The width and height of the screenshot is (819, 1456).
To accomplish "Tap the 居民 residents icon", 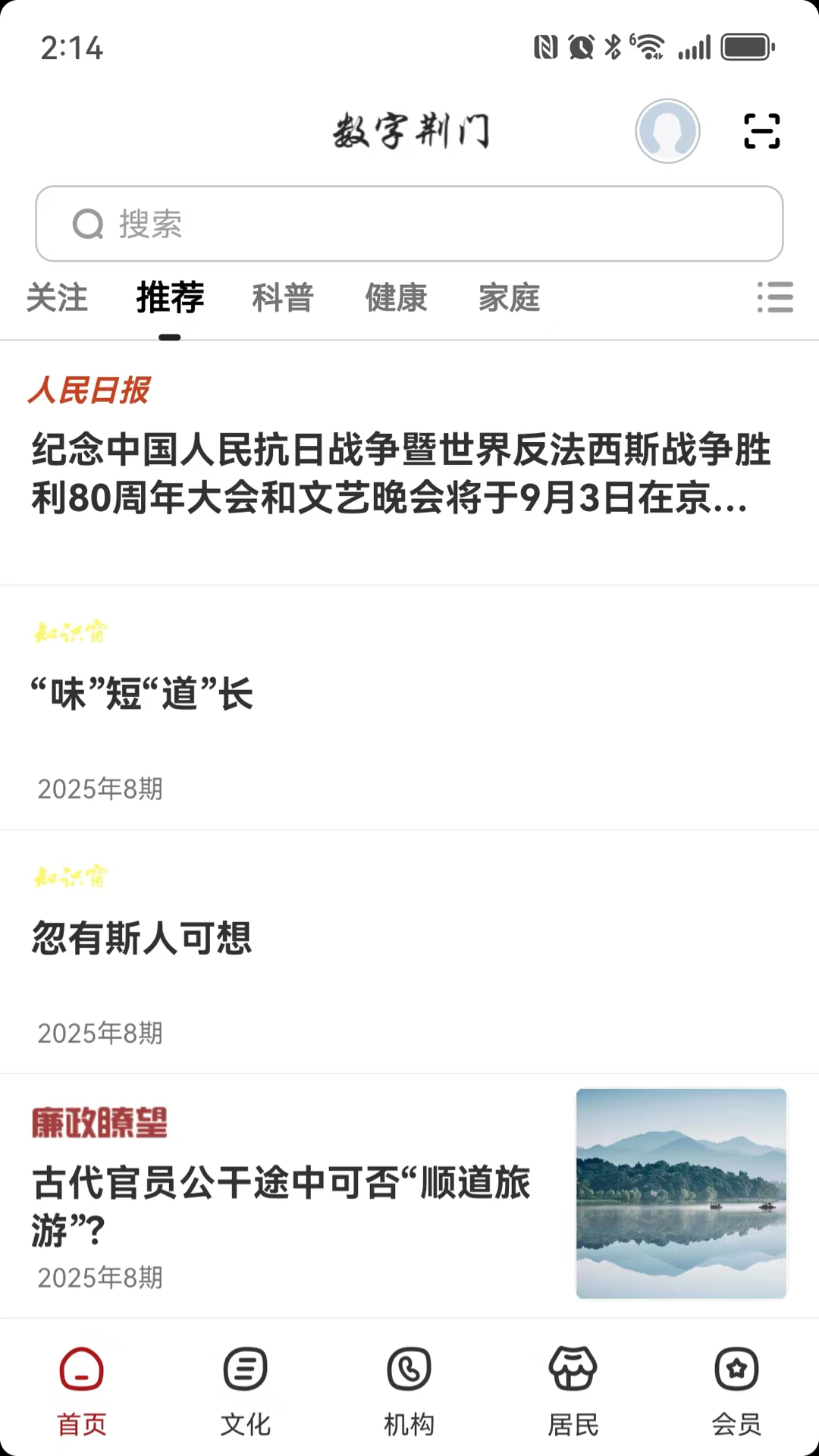I will [x=573, y=1371].
